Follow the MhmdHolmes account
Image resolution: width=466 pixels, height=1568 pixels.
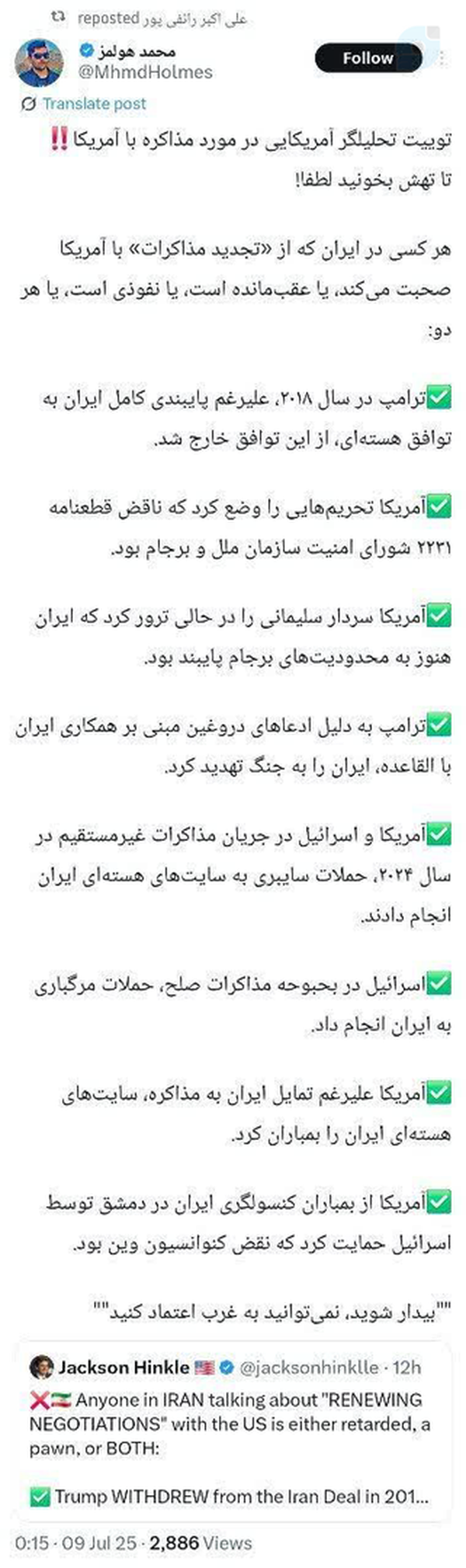pos(368,58)
